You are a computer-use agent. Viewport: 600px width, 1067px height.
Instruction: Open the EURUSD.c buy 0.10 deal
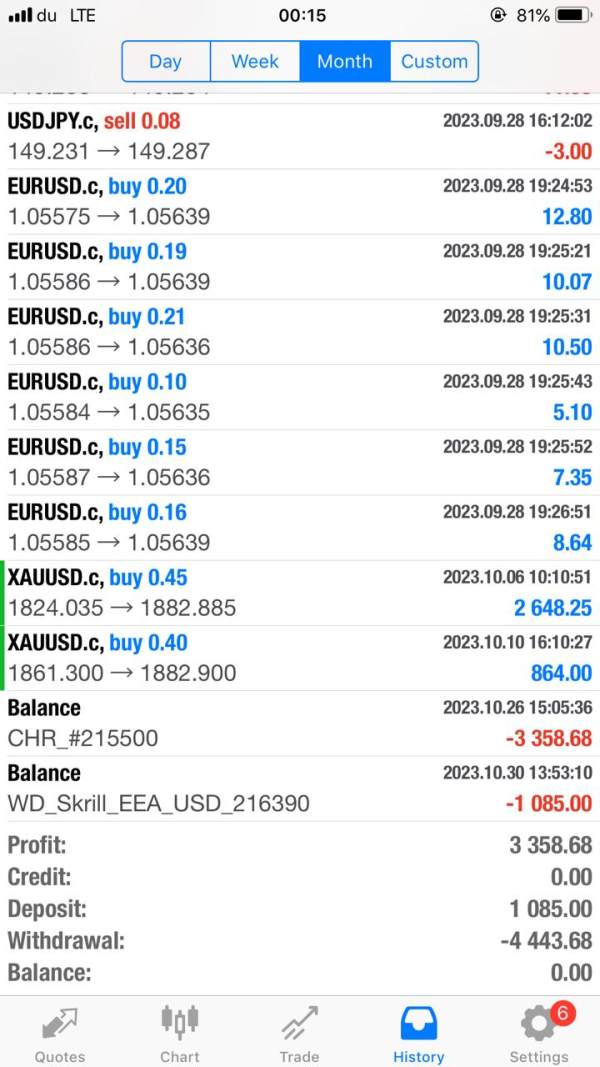(300, 397)
